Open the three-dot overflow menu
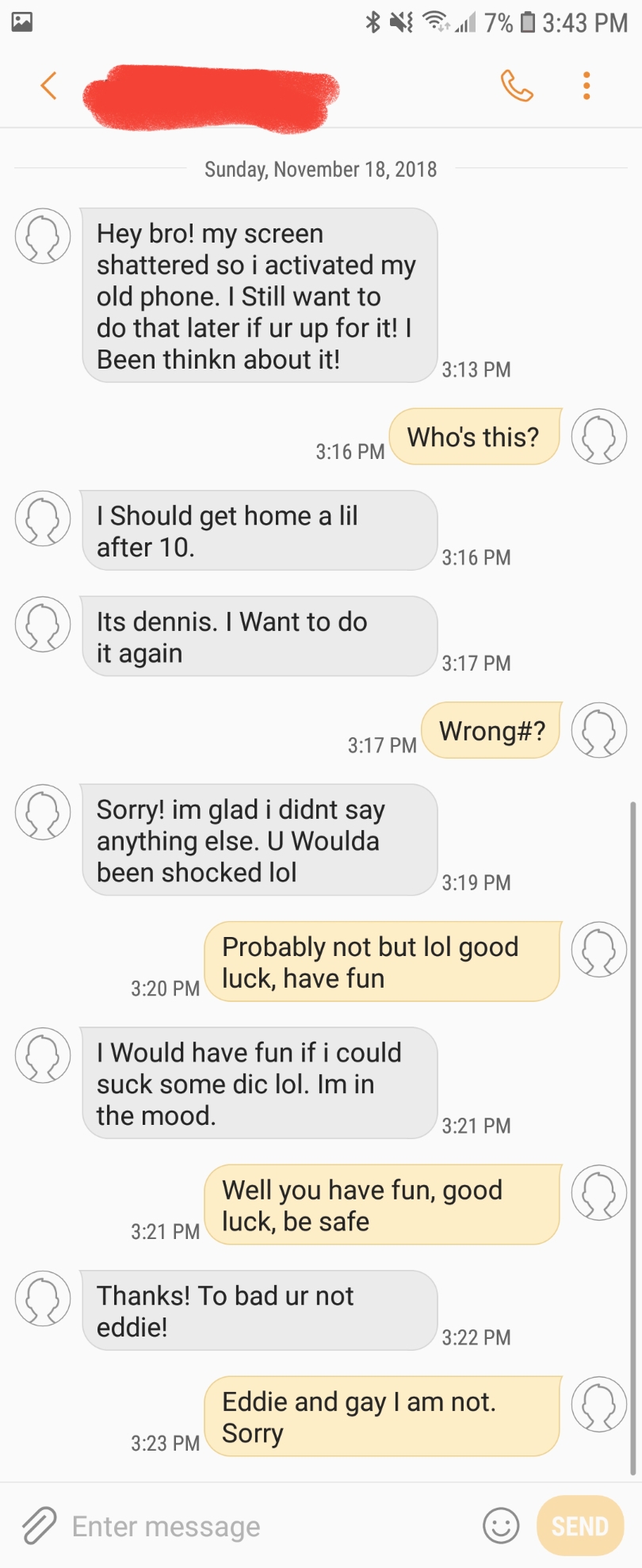The height and width of the screenshot is (1568, 642). point(587,86)
